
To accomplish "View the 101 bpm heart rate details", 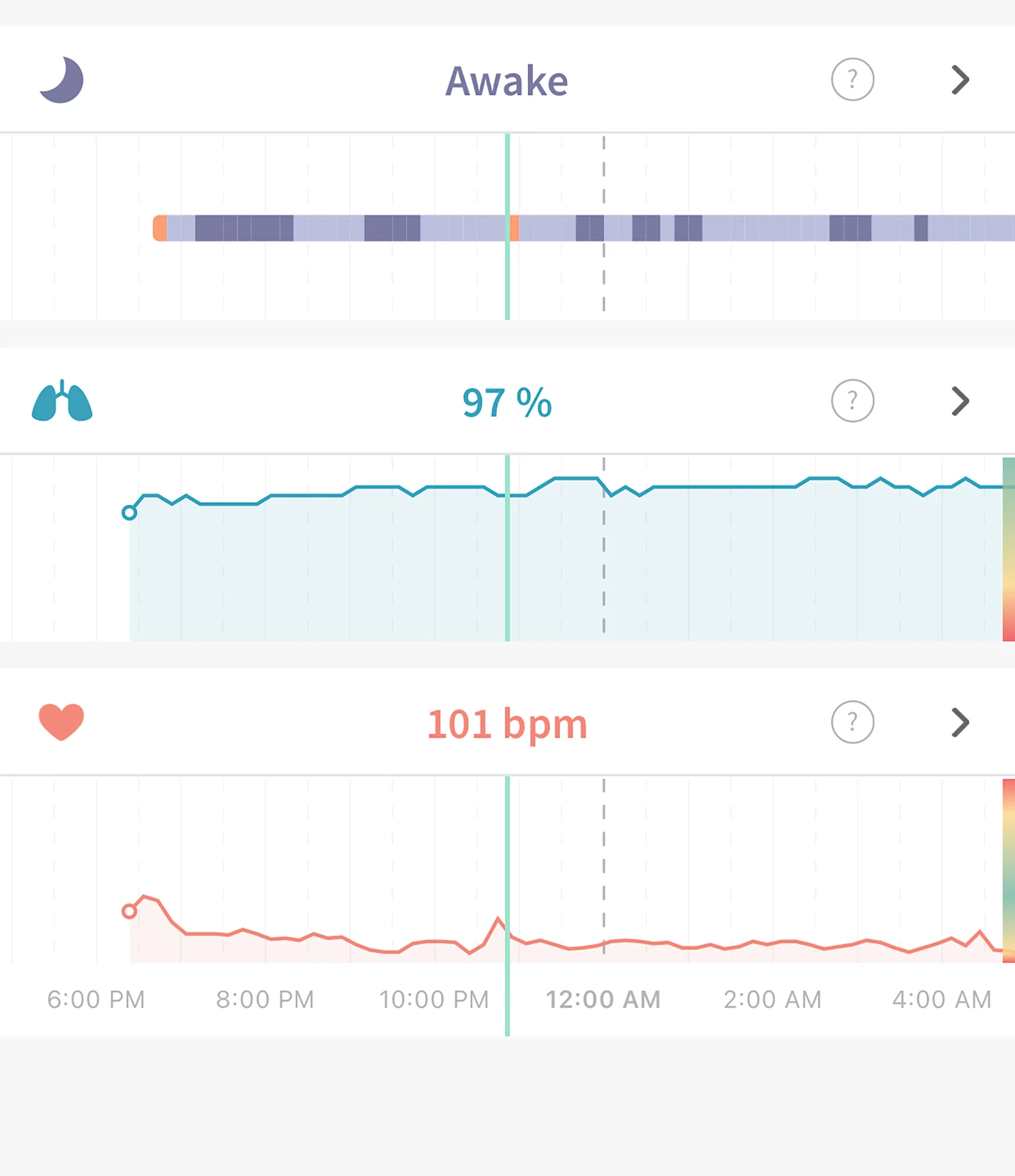I will click(x=960, y=722).
